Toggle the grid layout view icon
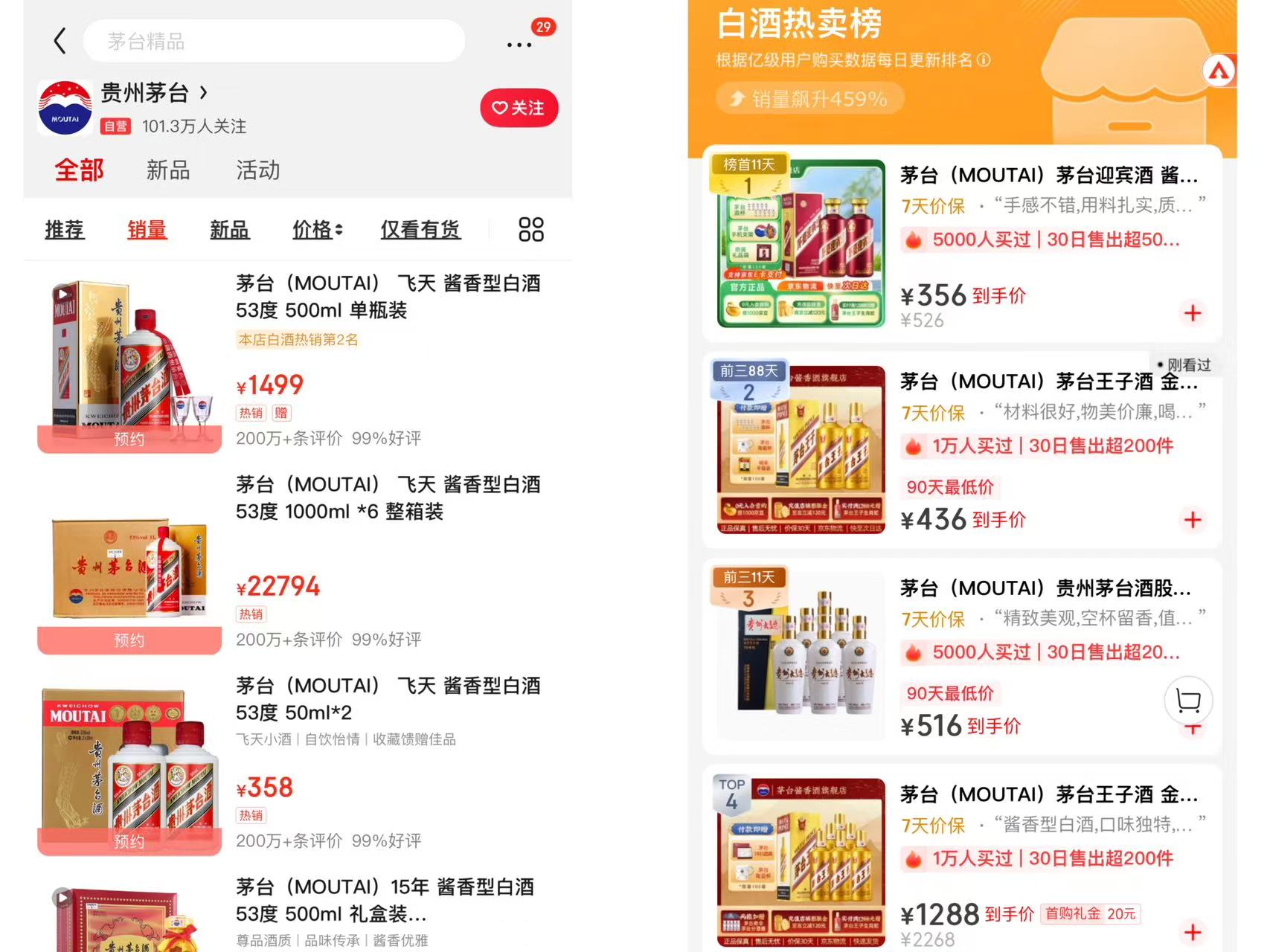 (x=530, y=229)
